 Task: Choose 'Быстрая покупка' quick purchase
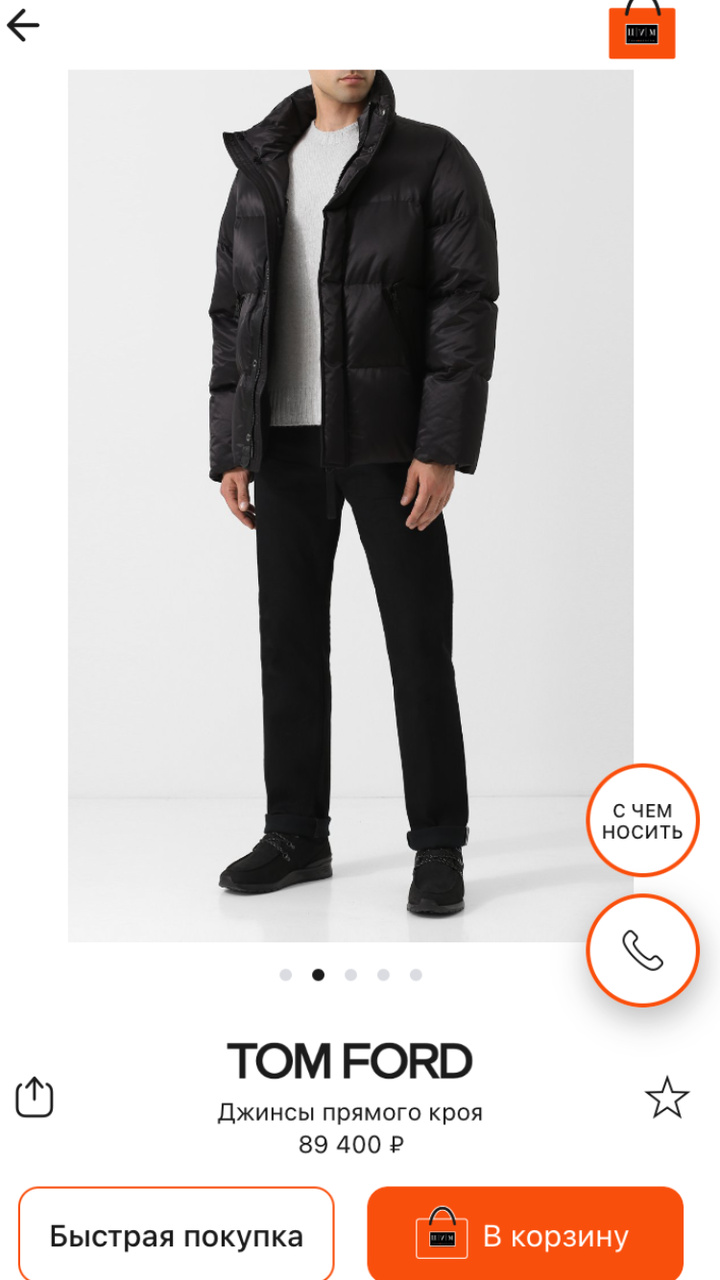(176, 1236)
